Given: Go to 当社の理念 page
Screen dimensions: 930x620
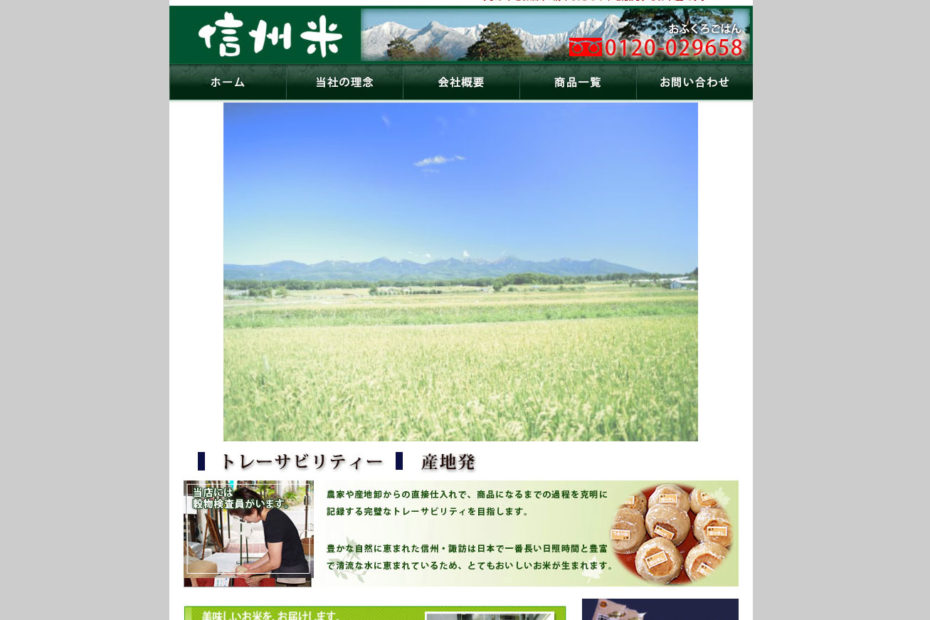Looking at the screenshot, I should point(344,83).
